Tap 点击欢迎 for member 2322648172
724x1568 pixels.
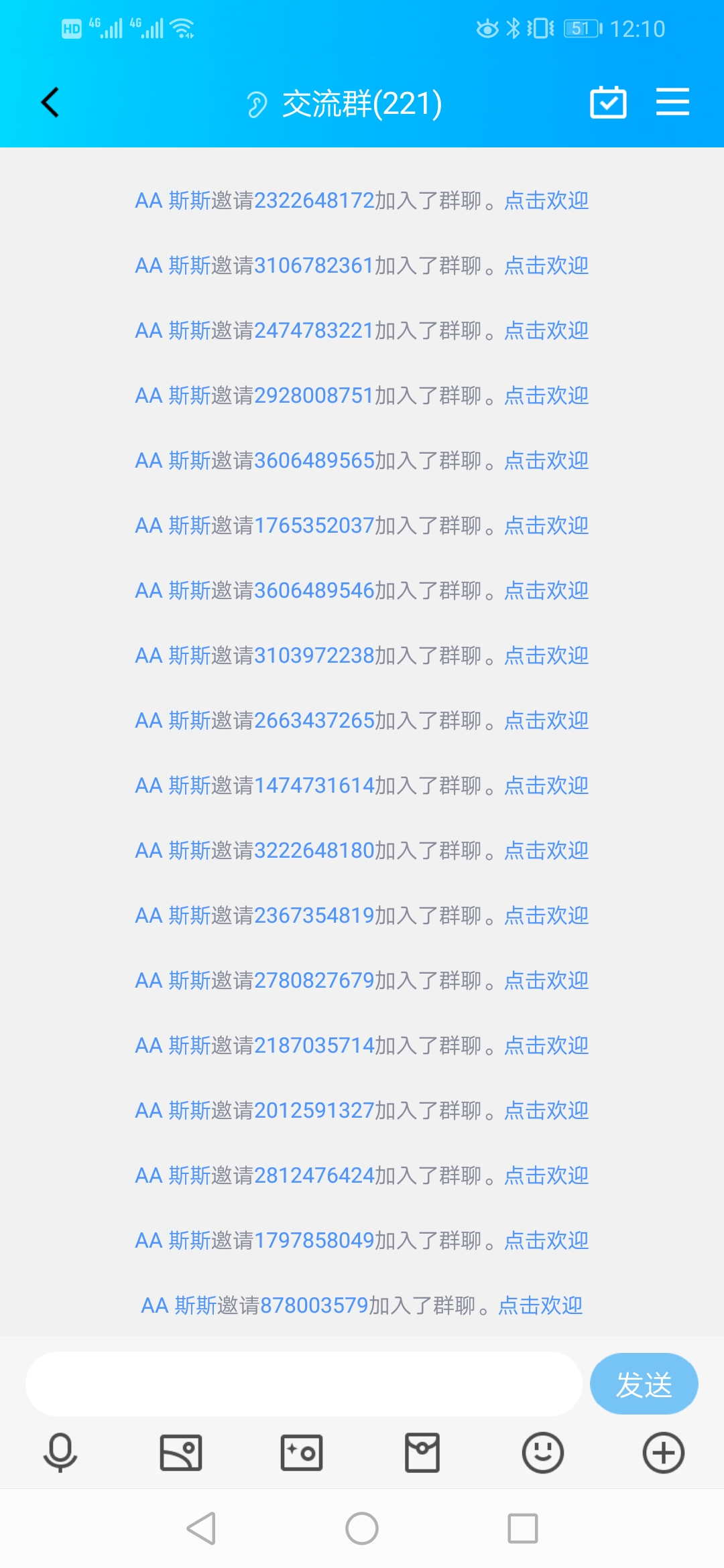point(546,200)
